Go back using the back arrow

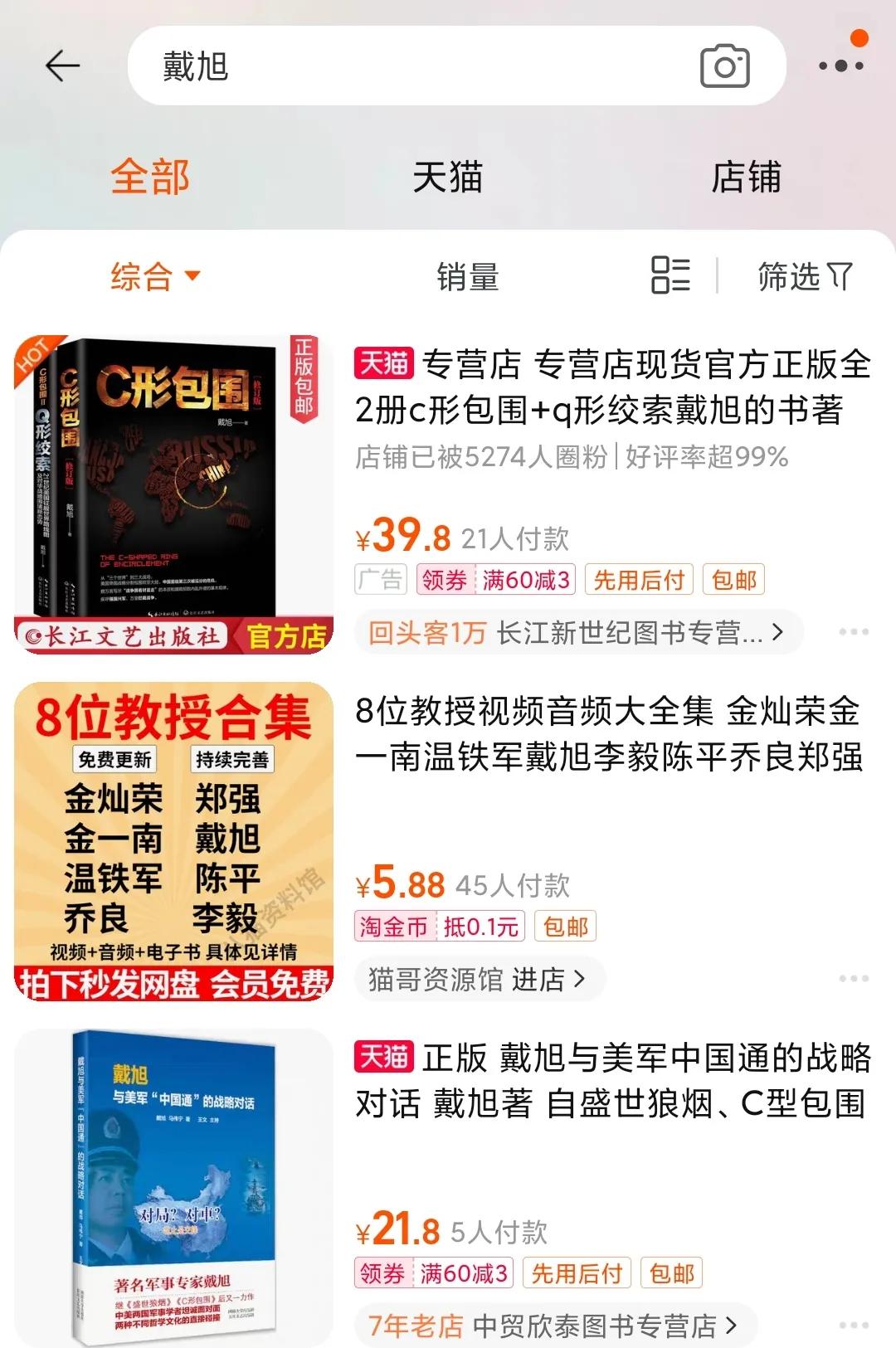tap(62, 66)
